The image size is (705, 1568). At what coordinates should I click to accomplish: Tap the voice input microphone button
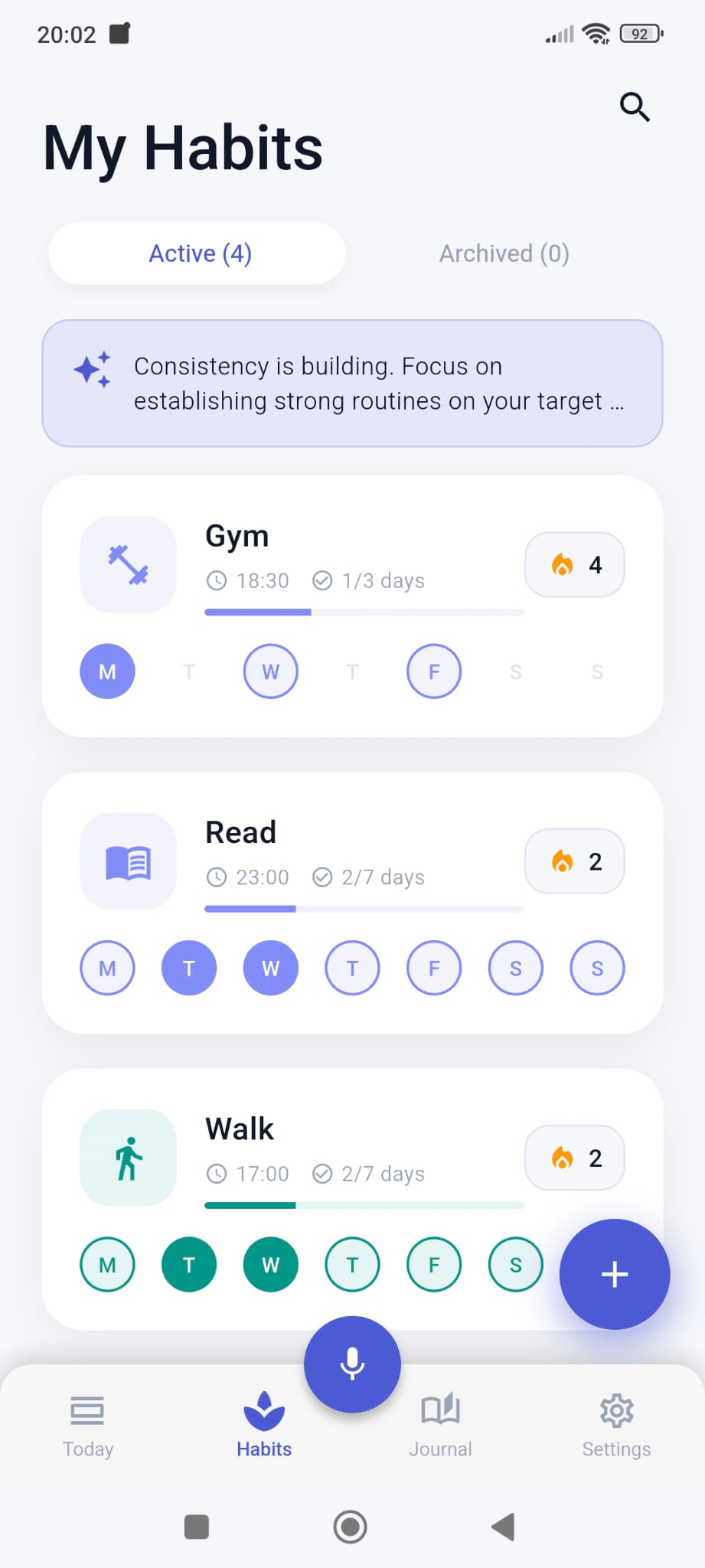point(351,1363)
